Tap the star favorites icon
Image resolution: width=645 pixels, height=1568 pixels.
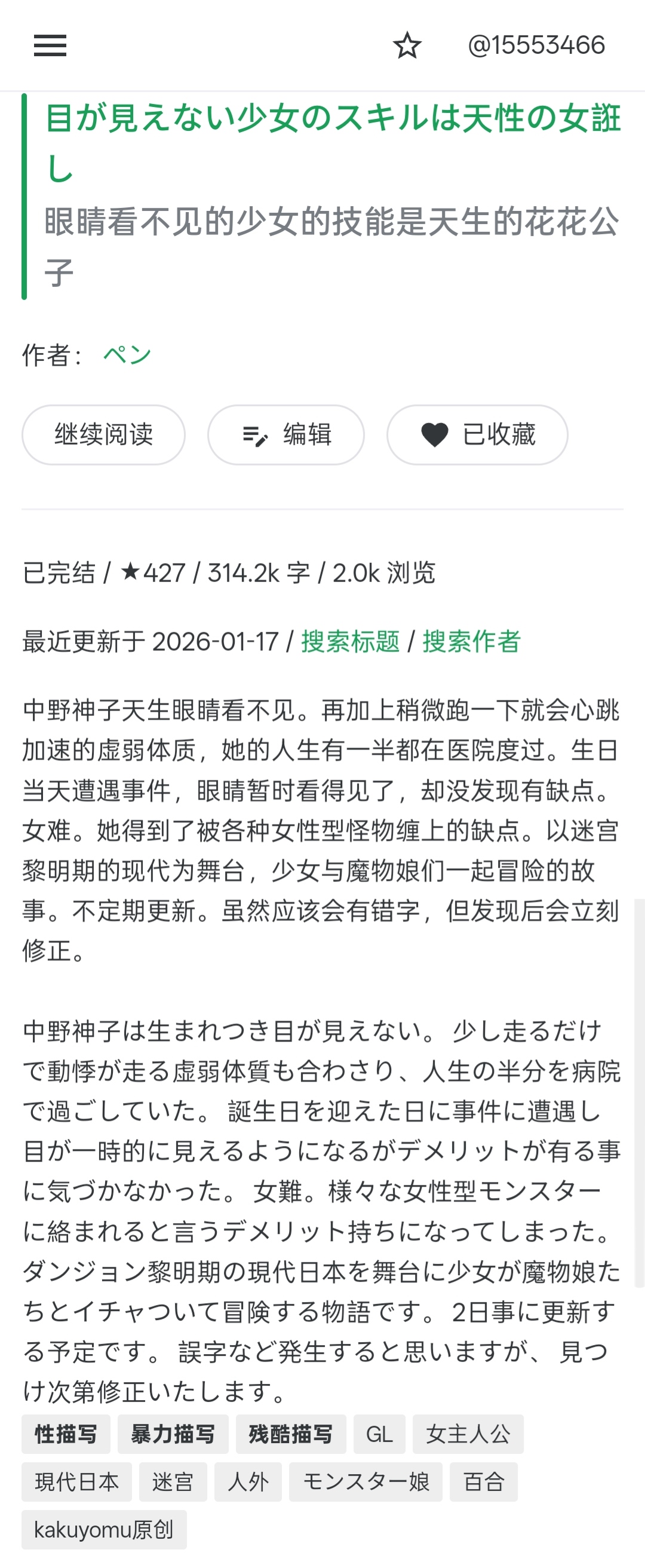click(x=407, y=45)
